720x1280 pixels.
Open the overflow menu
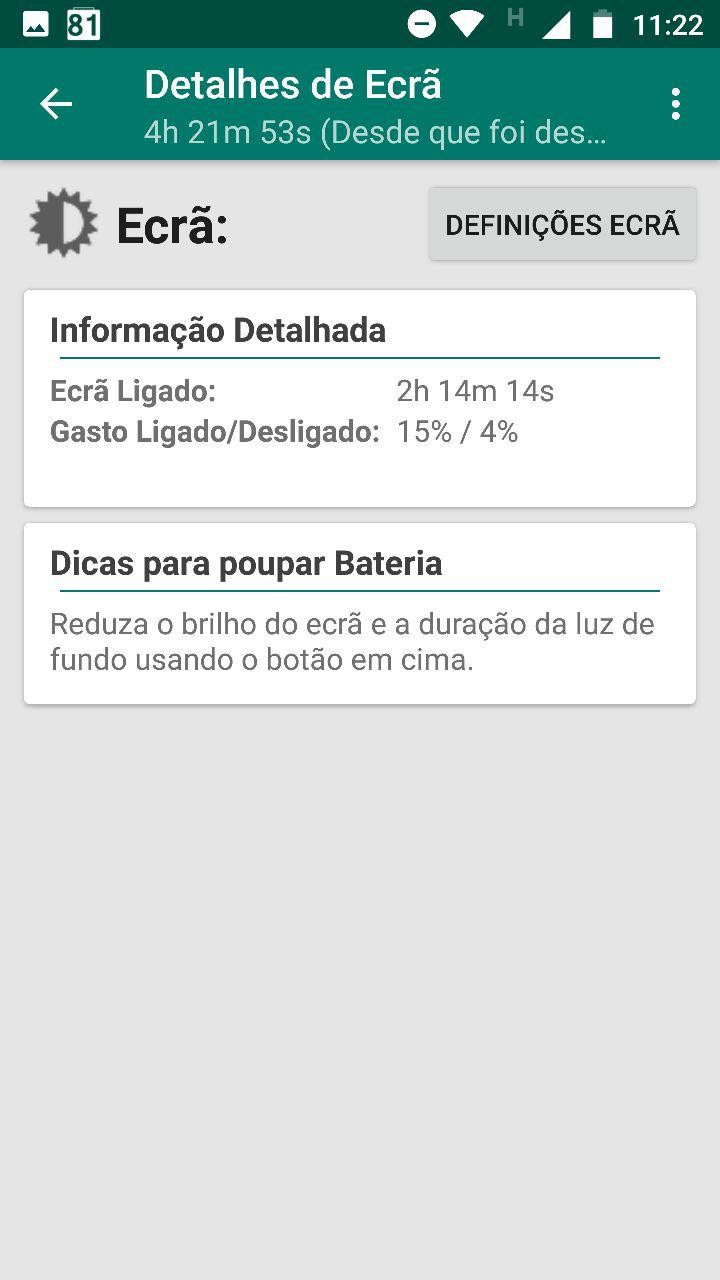676,104
